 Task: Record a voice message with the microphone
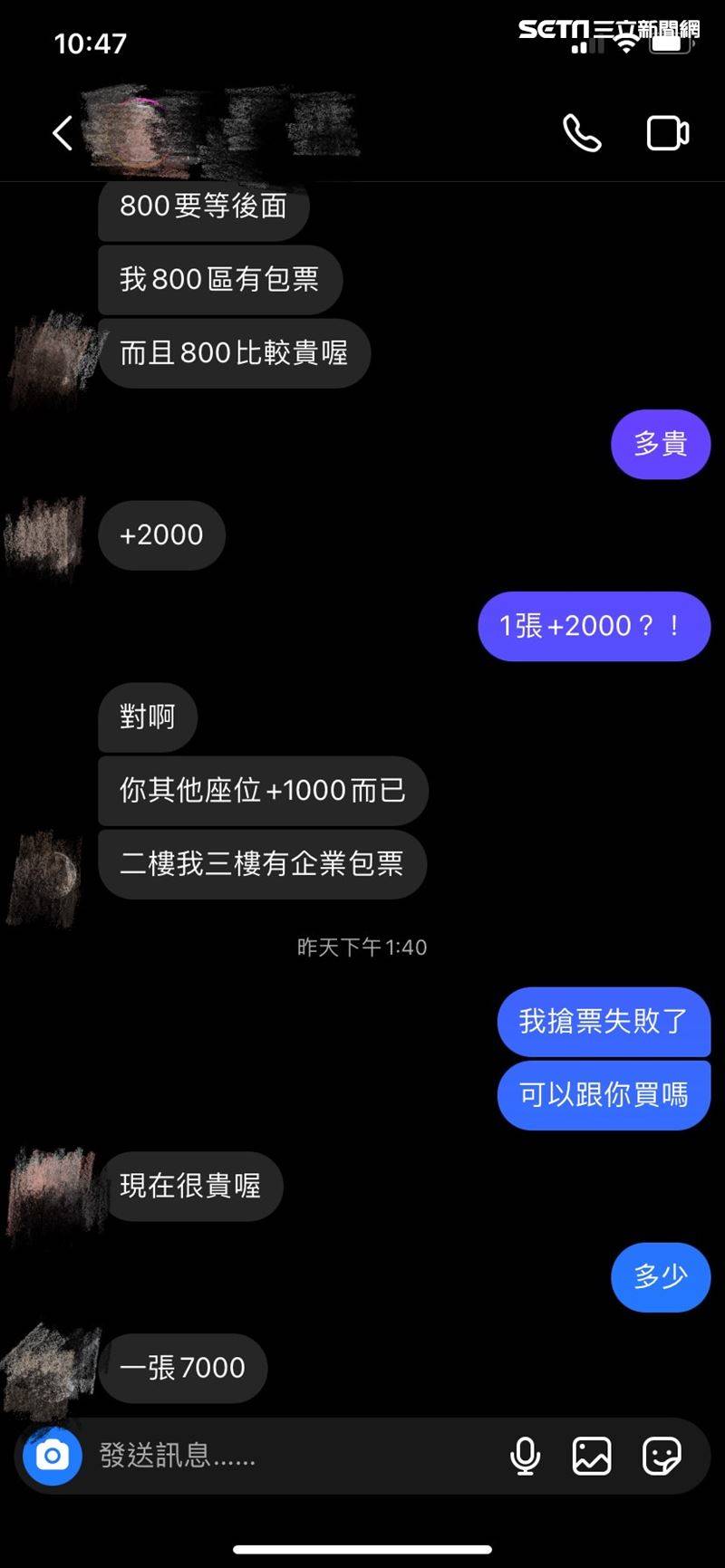click(x=525, y=1456)
